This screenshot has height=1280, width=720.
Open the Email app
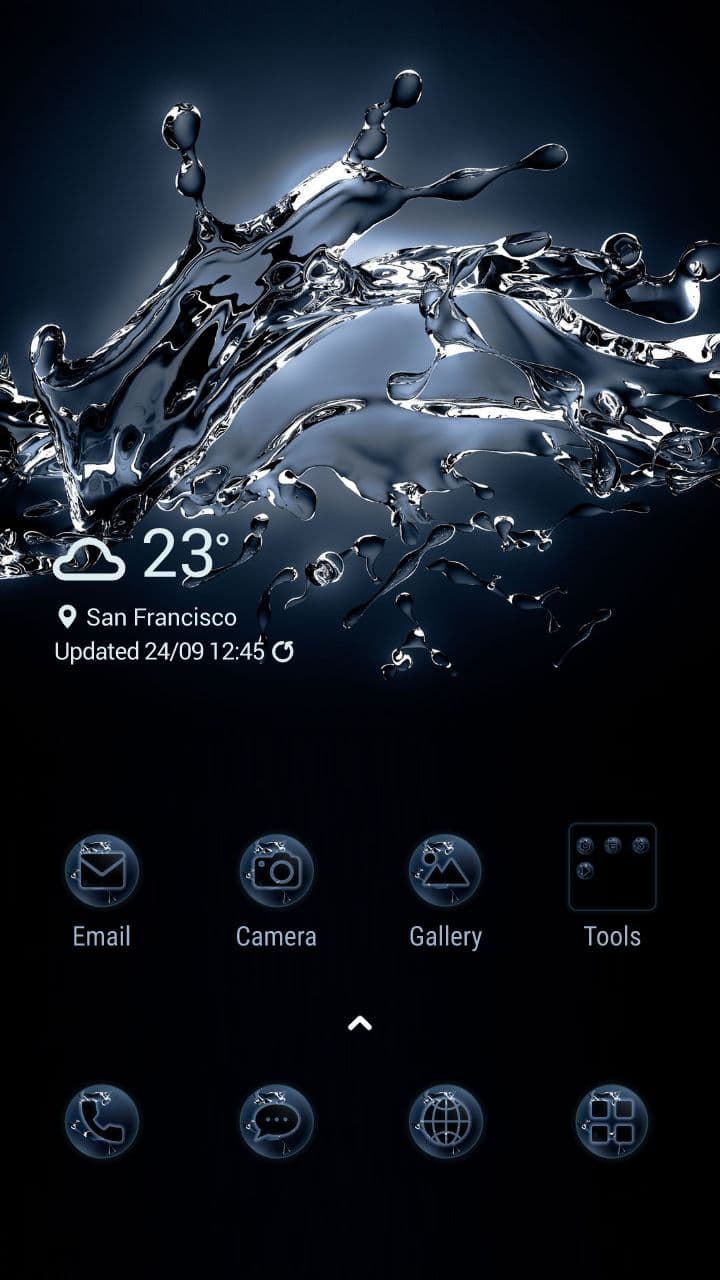(x=102, y=871)
